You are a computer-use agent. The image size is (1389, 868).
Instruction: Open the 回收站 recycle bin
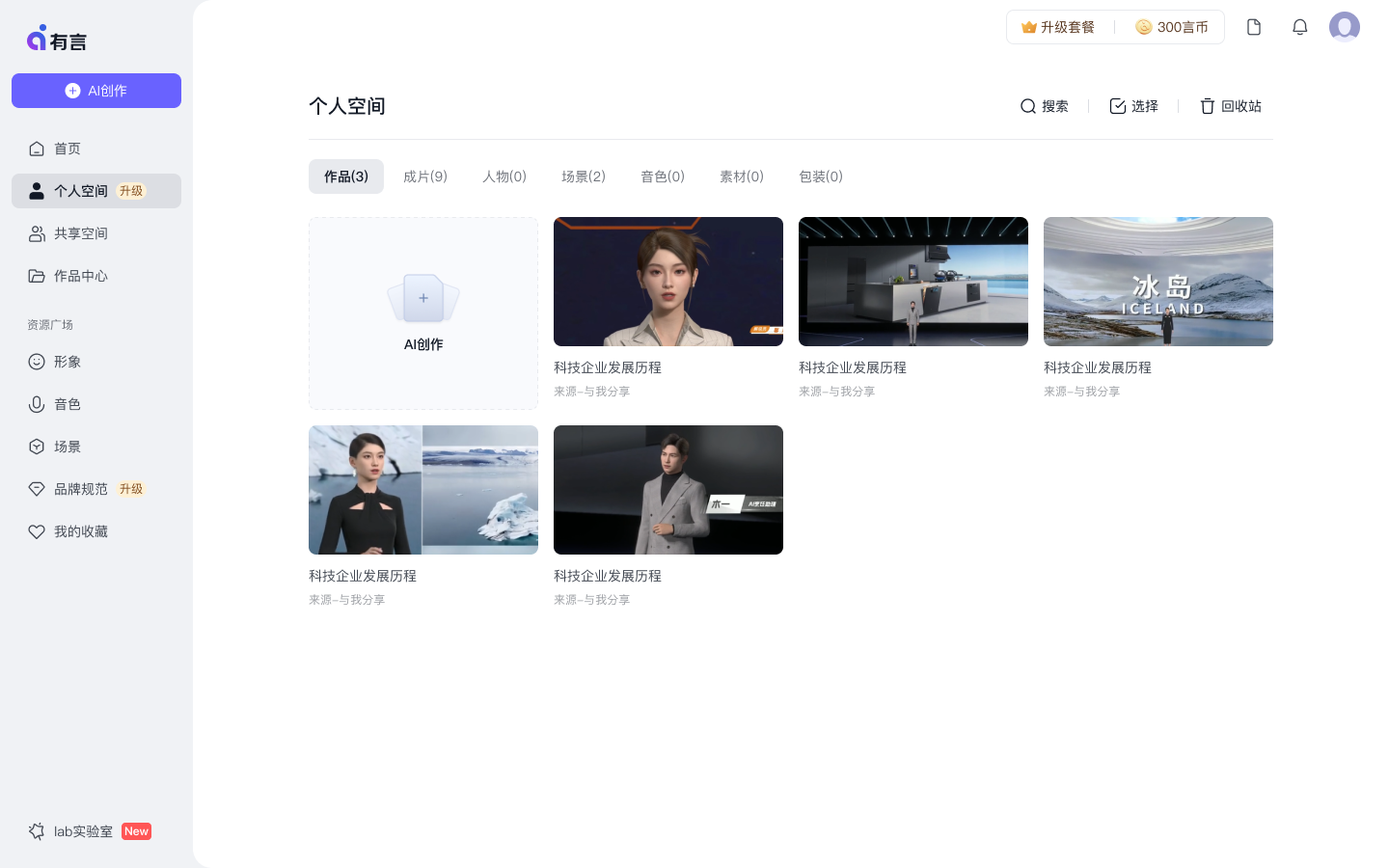point(1231,106)
